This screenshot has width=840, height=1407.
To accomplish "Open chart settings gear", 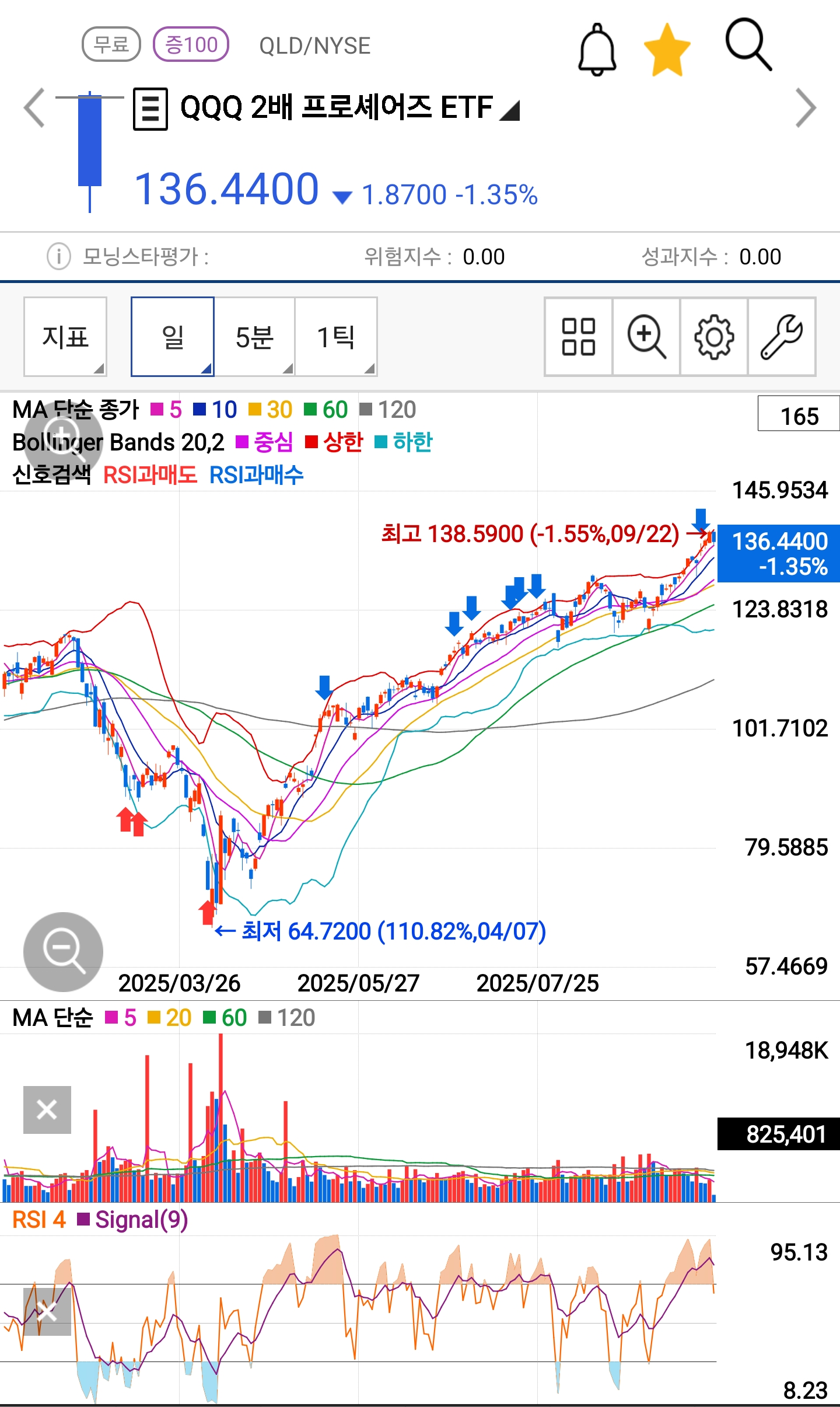I will 713,337.
